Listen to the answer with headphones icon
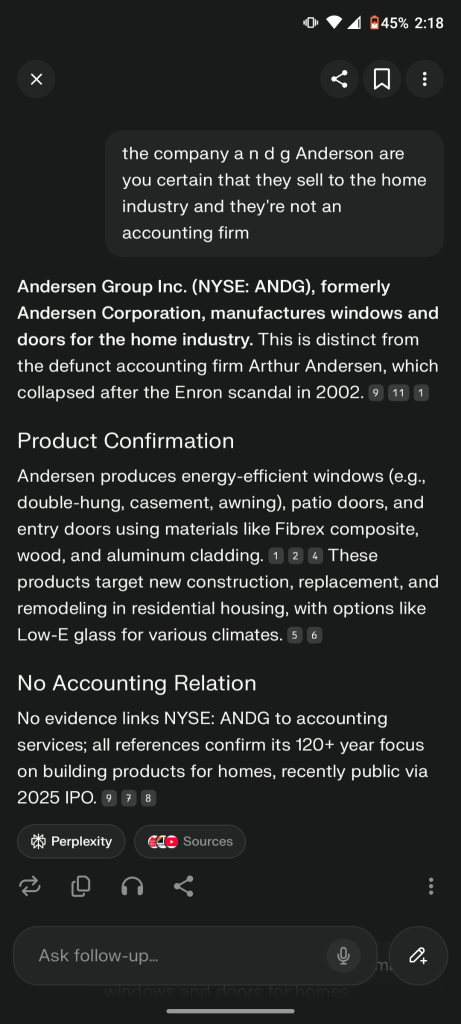The width and height of the screenshot is (461, 1024). 133,886
